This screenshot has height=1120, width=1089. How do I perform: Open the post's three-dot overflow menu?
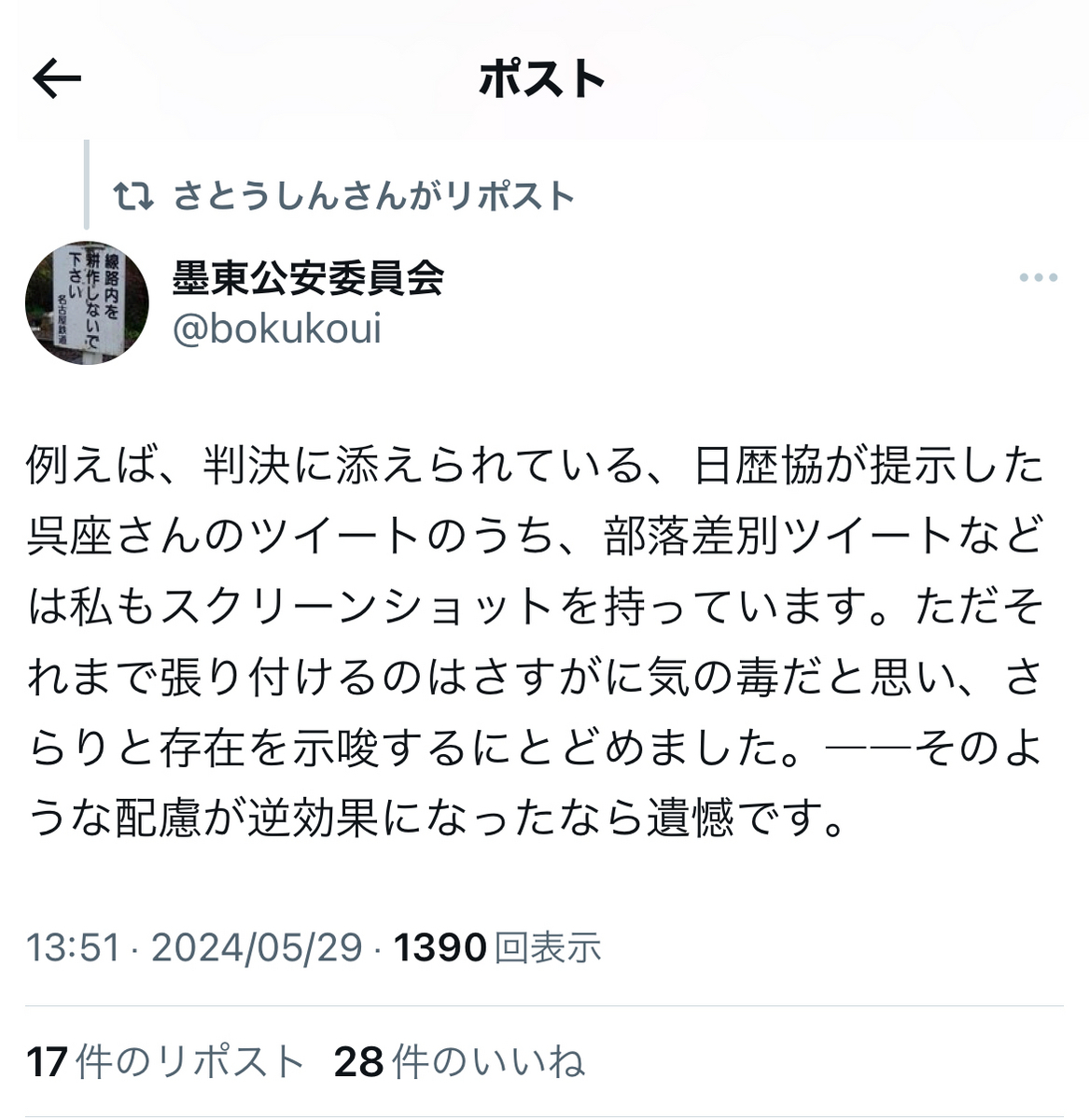pos(1038,278)
